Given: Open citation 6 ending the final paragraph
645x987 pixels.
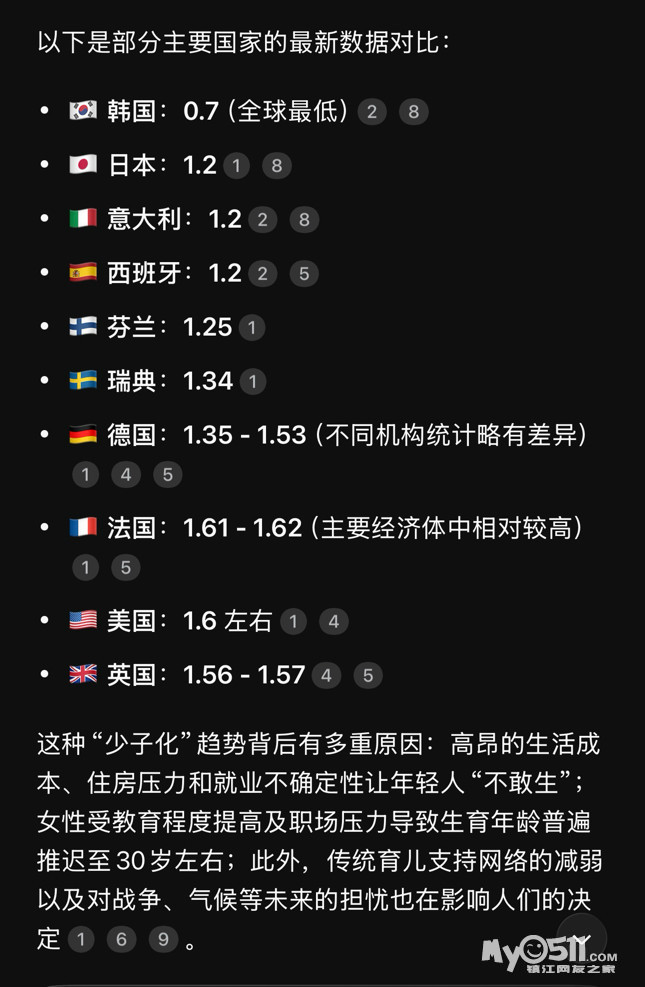Looking at the screenshot, I should [121, 939].
